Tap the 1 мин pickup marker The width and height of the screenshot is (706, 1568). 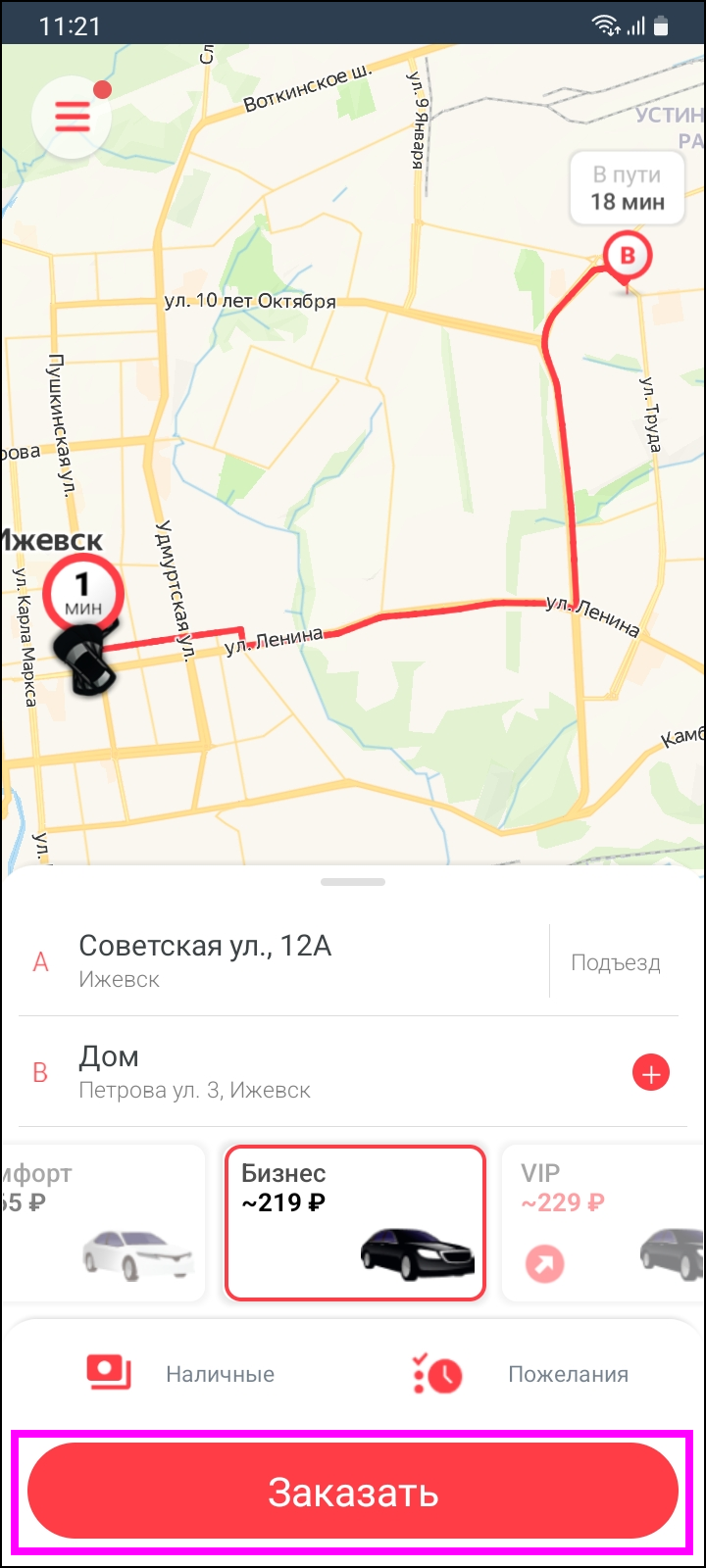[x=83, y=594]
